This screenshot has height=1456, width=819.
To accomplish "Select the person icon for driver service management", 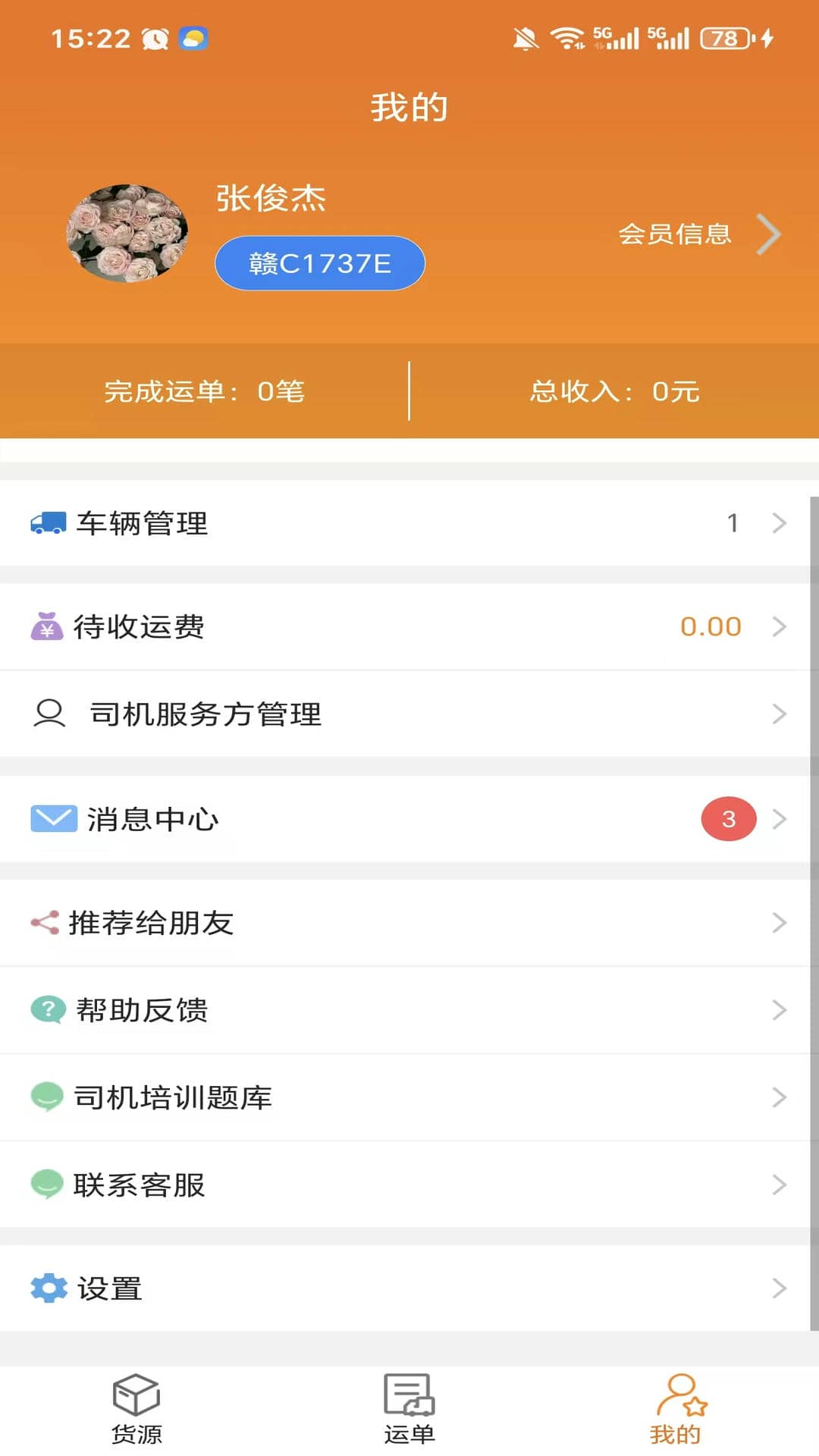I will click(x=47, y=713).
